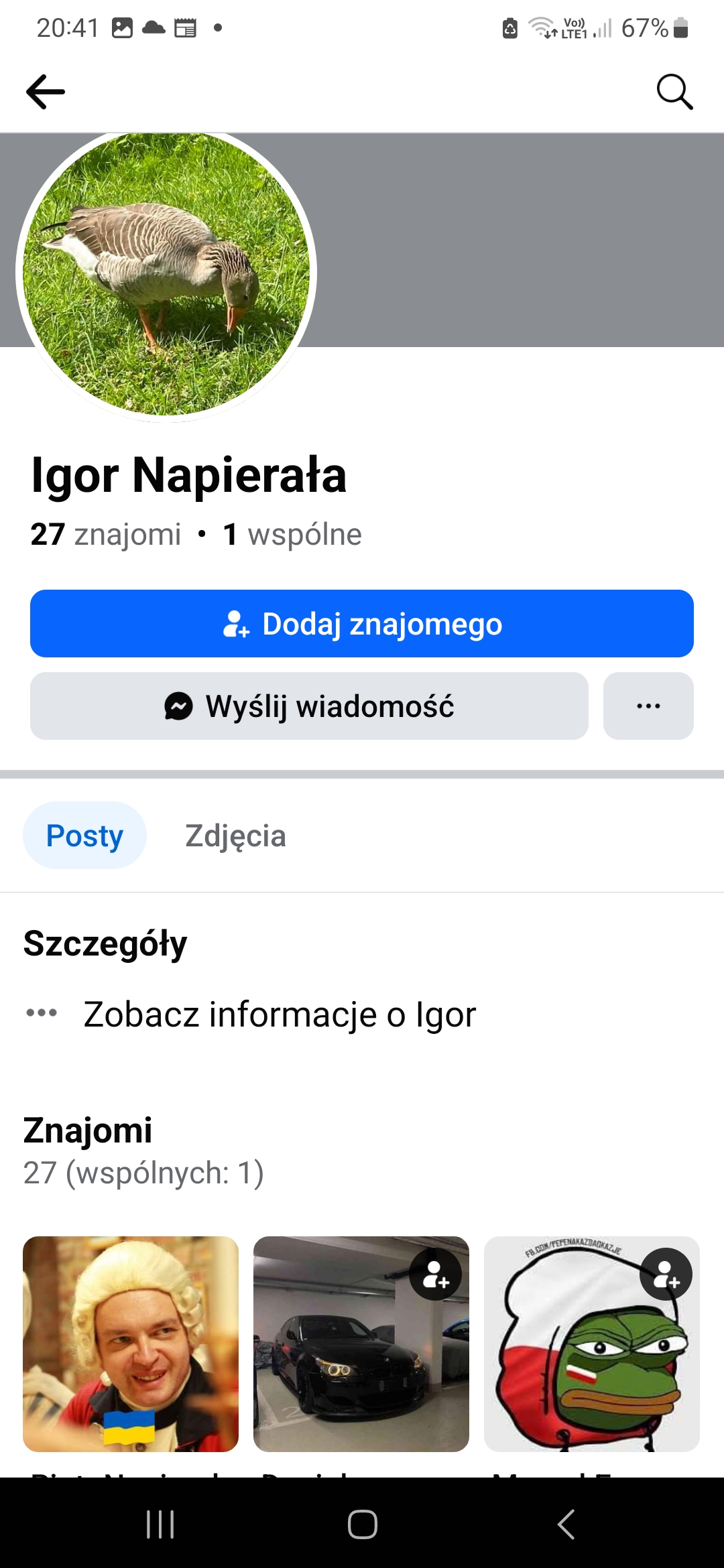This screenshot has width=724, height=1568.
Task: Add friend on the black car tile
Action: point(436,1275)
